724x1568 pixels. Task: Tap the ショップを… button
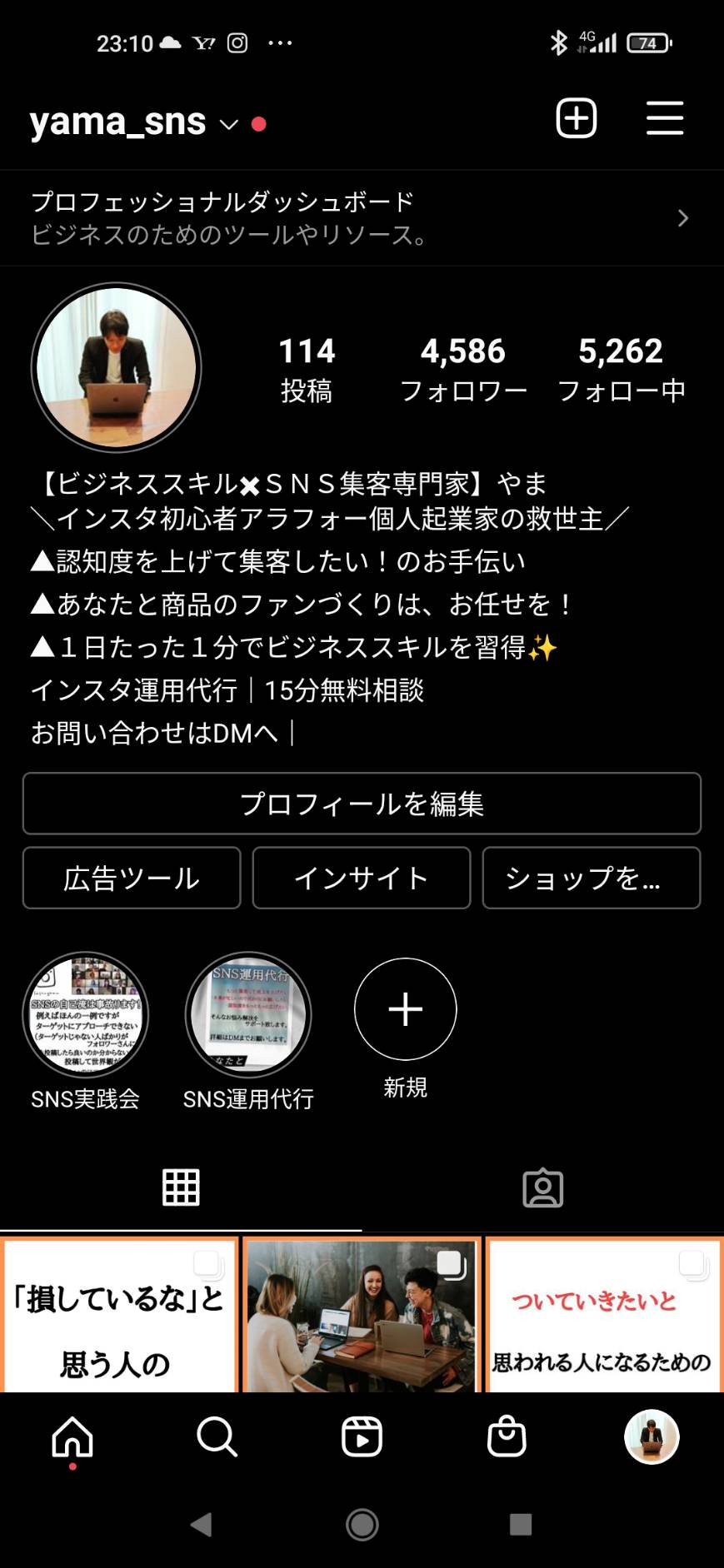(x=592, y=878)
